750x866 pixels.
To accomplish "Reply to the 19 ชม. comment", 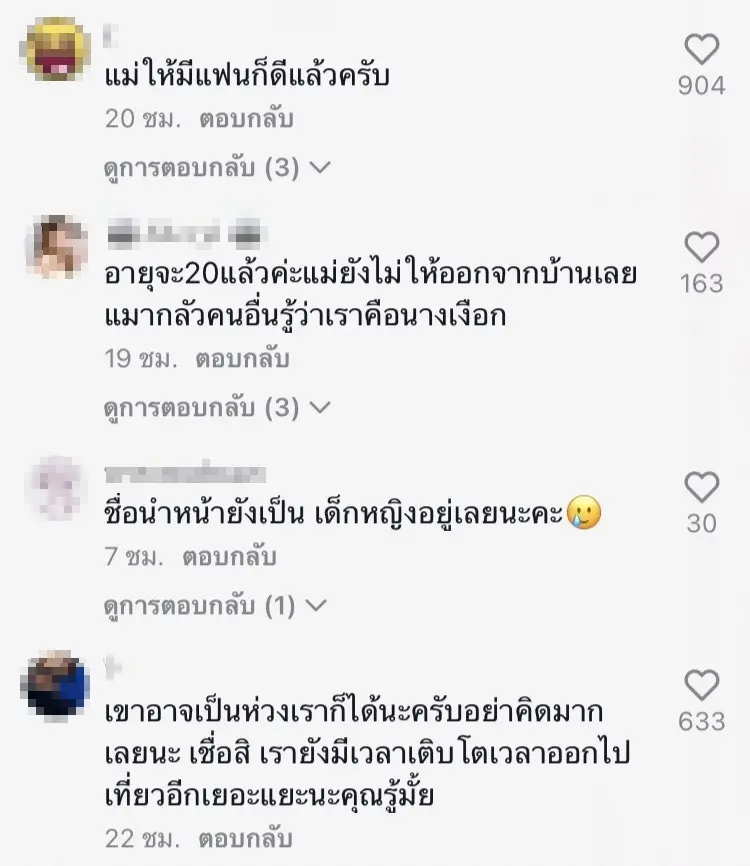I will tap(242, 359).
